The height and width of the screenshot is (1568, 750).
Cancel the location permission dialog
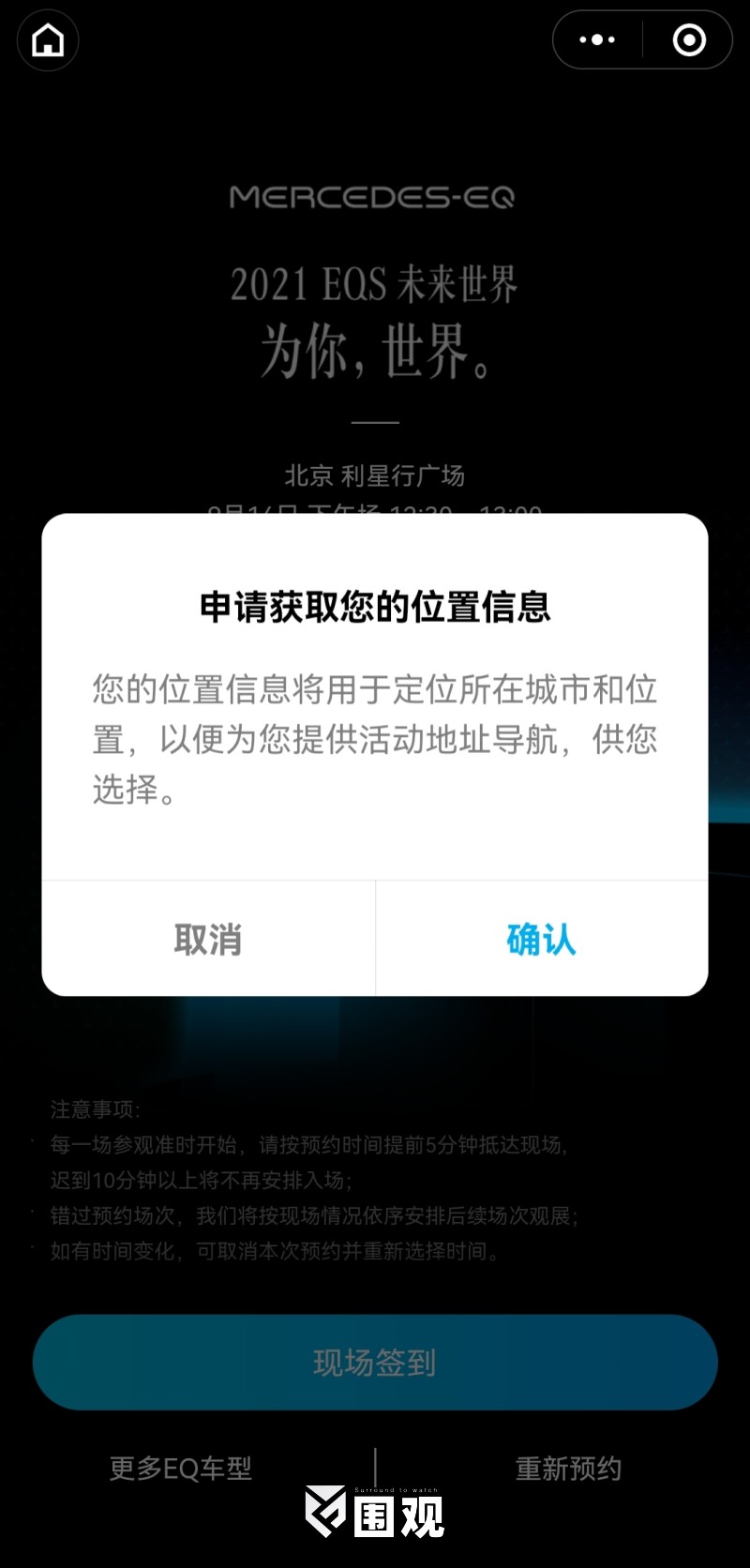pos(208,939)
